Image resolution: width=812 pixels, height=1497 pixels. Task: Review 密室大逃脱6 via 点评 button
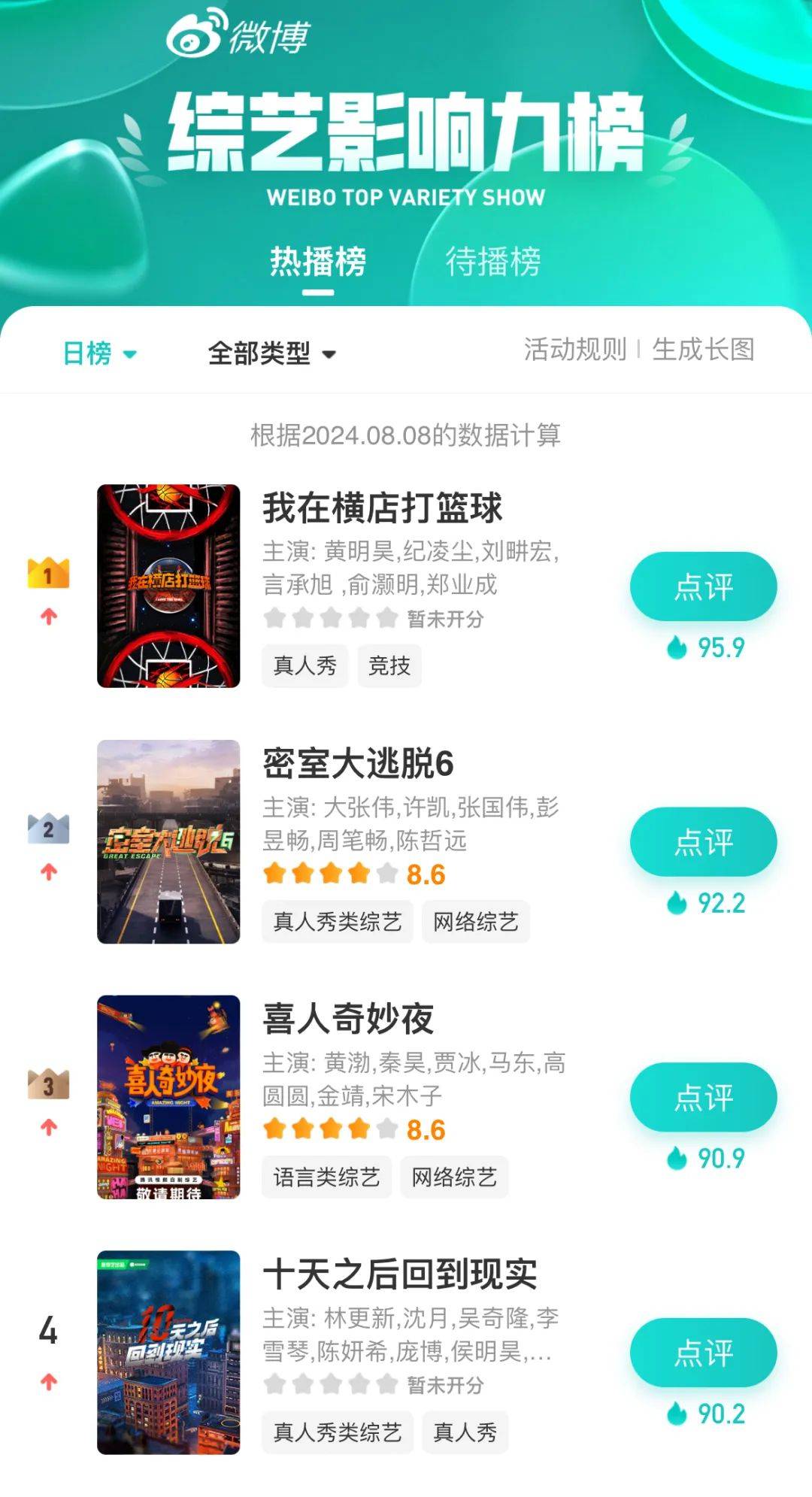point(703,841)
